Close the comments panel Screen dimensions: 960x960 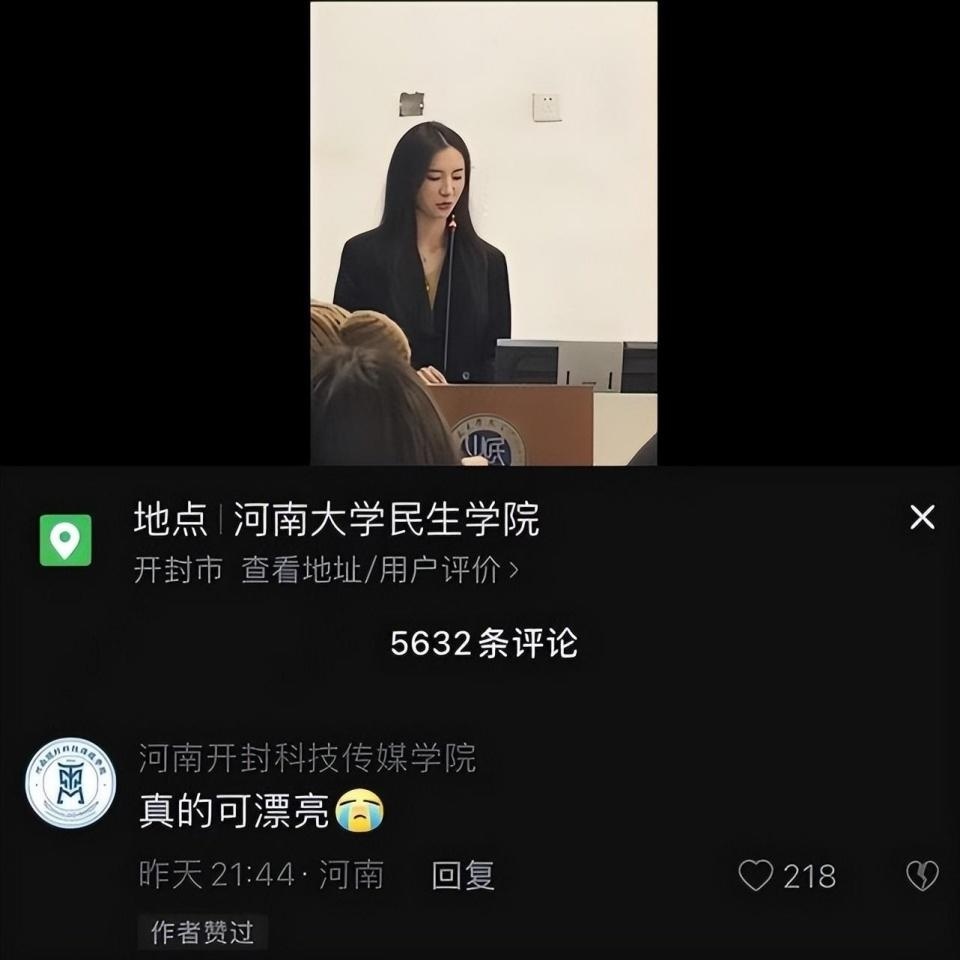click(921, 518)
